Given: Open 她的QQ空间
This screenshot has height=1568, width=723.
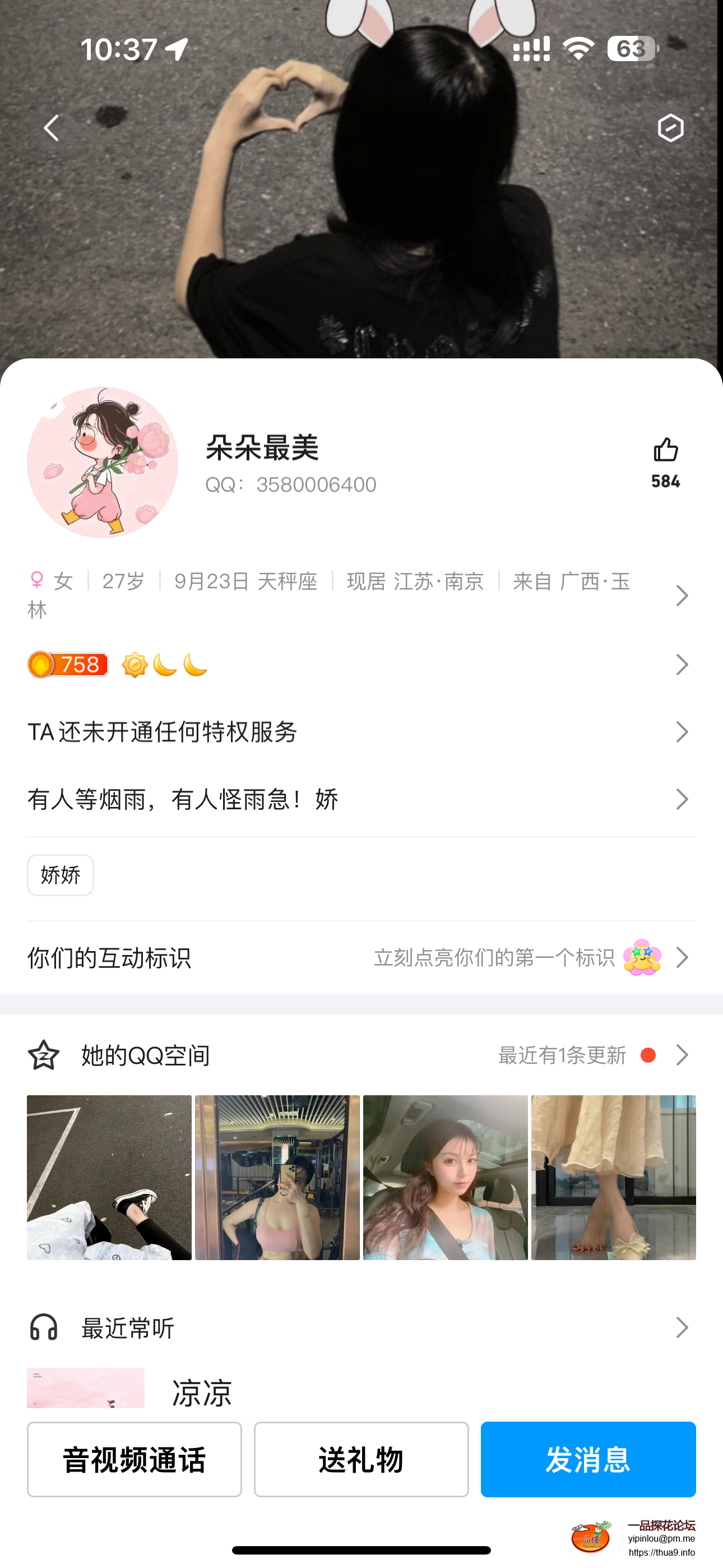Looking at the screenshot, I should tap(360, 1055).
